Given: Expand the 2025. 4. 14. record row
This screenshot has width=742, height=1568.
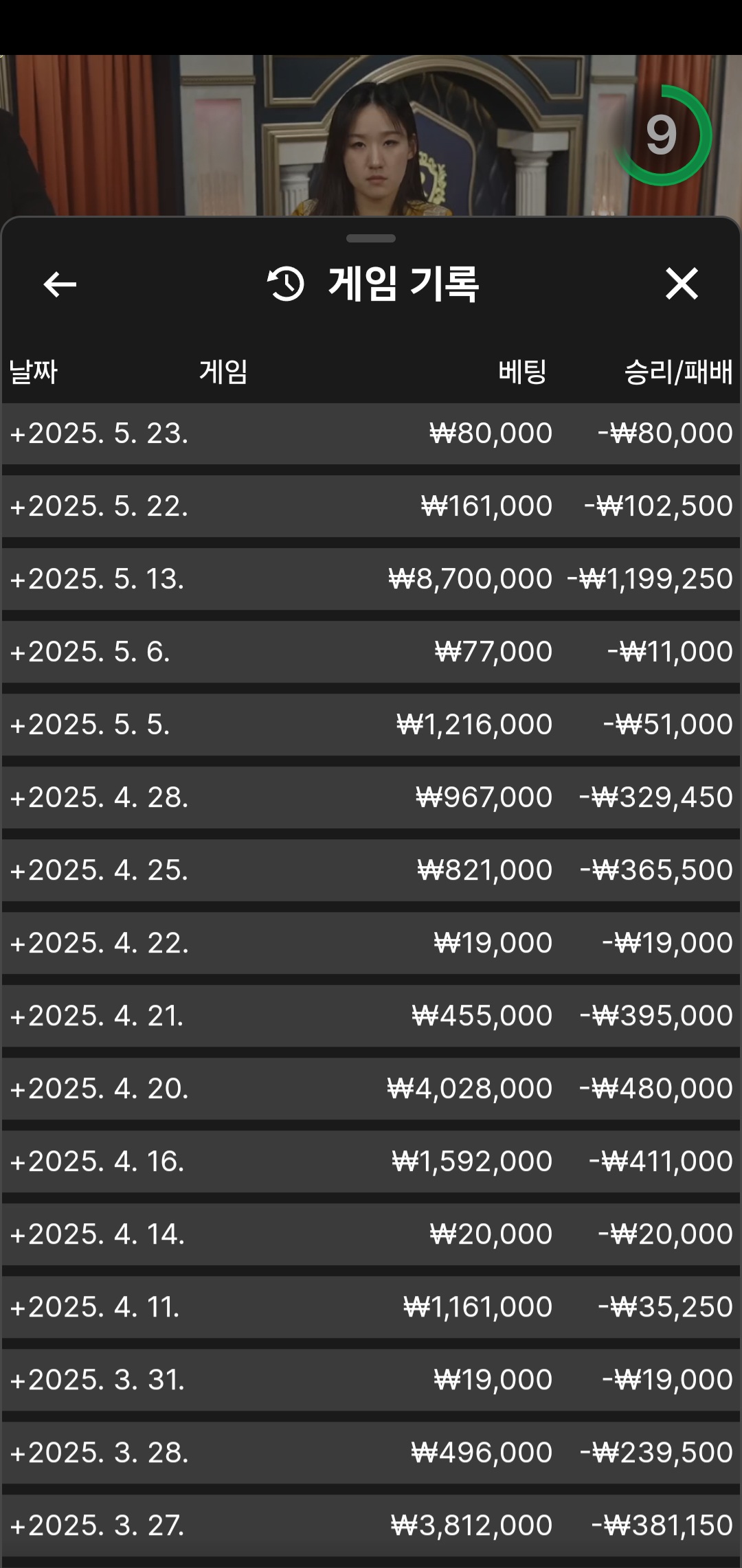Looking at the screenshot, I should pyautogui.click(x=371, y=1234).
